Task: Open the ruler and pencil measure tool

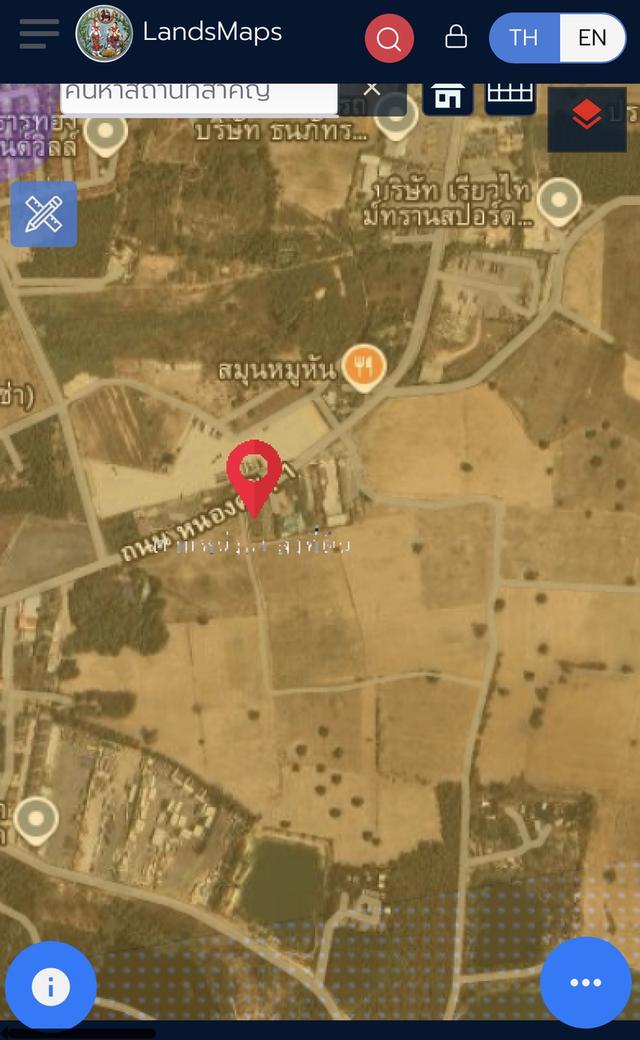Action: coord(44,214)
